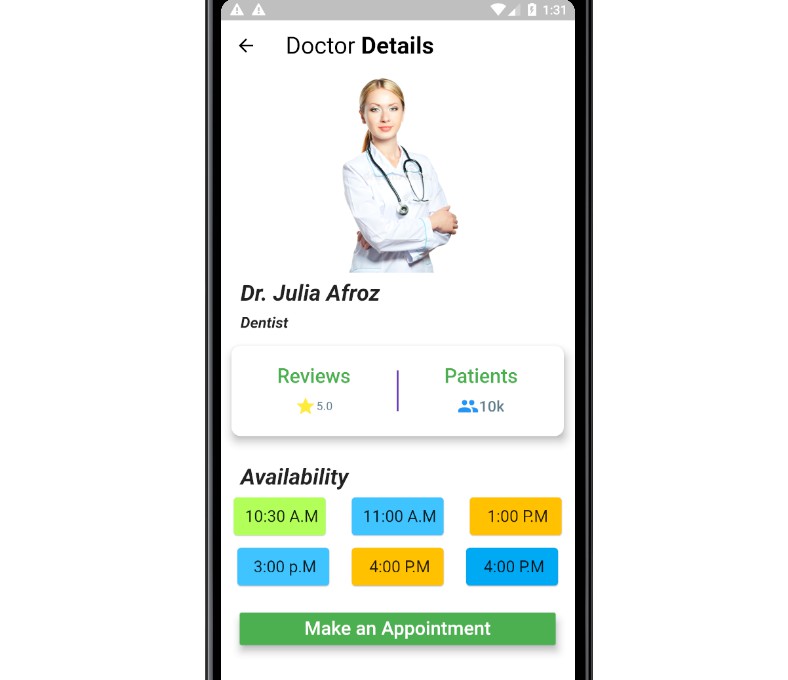Go back from Doctor Details
The height and width of the screenshot is (680, 788).
point(246,46)
